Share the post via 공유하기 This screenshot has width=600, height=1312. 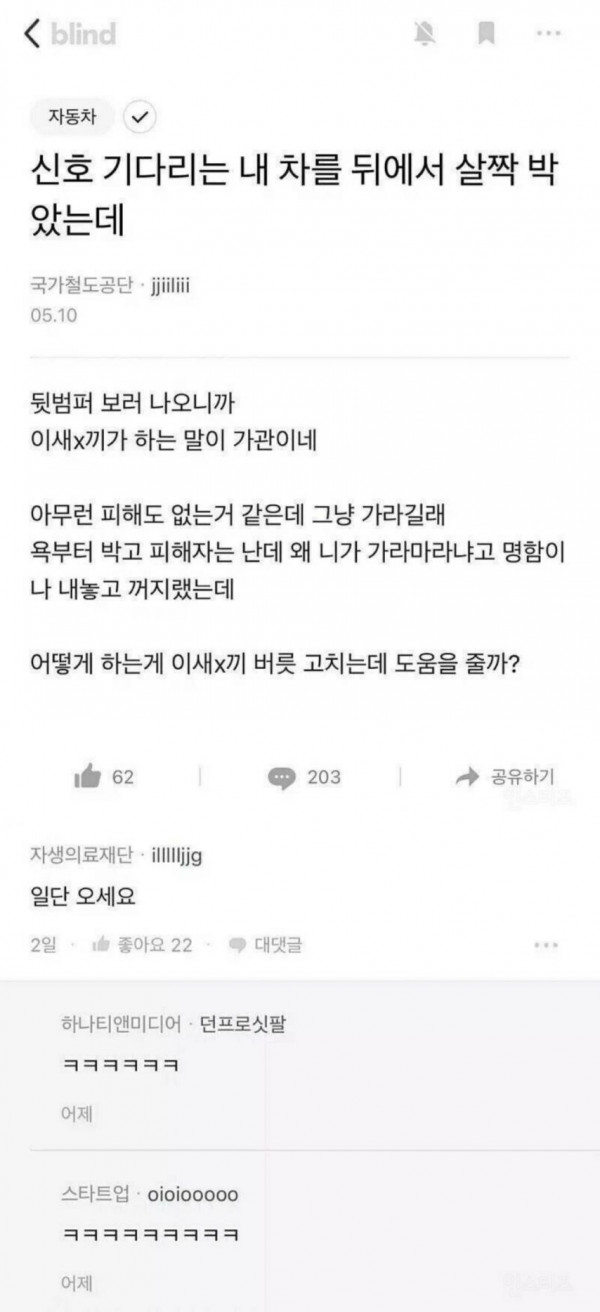click(505, 777)
